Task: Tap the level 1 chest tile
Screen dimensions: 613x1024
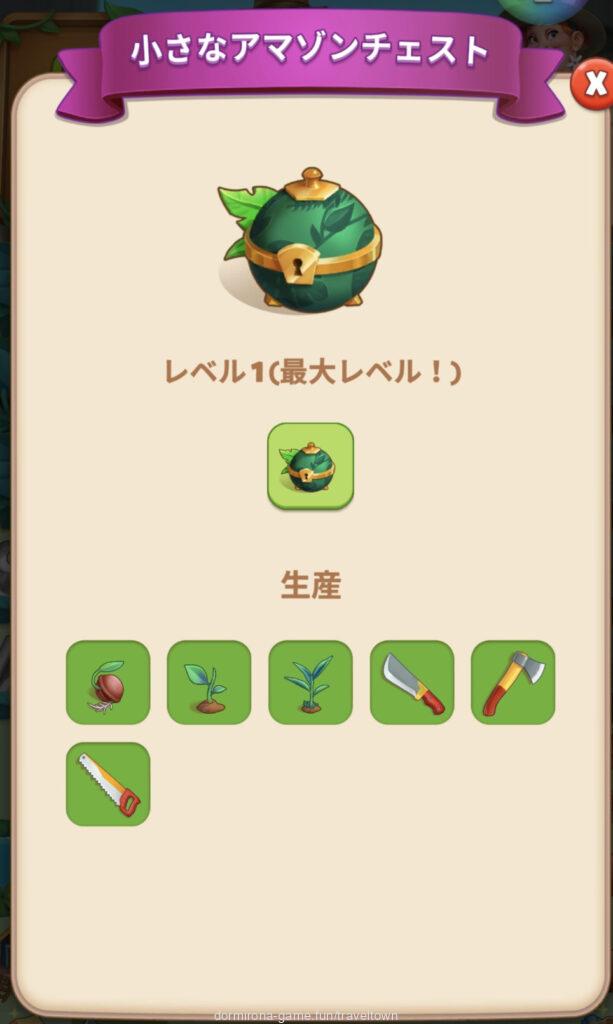Action: tap(310, 466)
